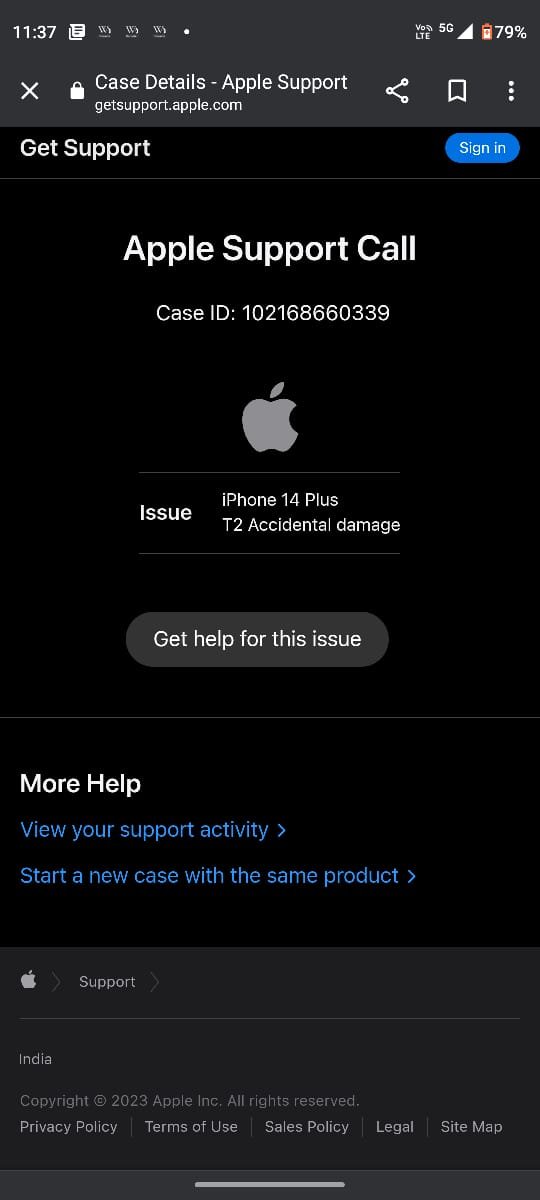This screenshot has width=540, height=1200.
Task: Open the Privacy Policy link
Action: click(68, 1126)
